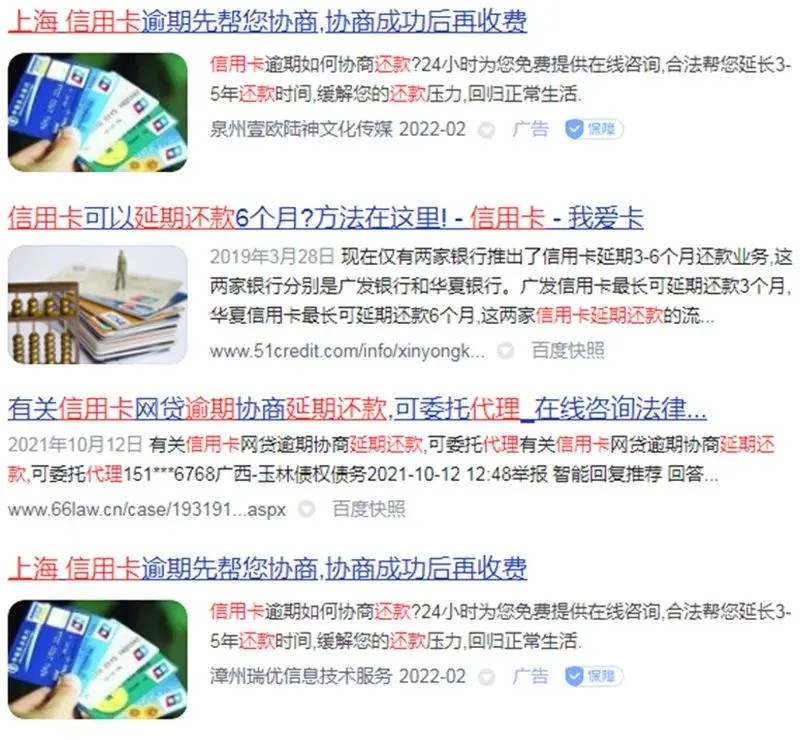Tap the 保障 badge beside 泉州壹欧陆神文化传媒
The height and width of the screenshot is (740, 800).
click(x=594, y=129)
